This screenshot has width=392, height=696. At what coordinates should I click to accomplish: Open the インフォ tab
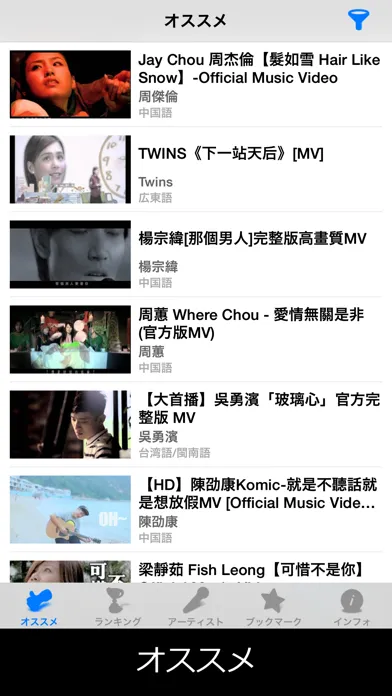(352, 606)
